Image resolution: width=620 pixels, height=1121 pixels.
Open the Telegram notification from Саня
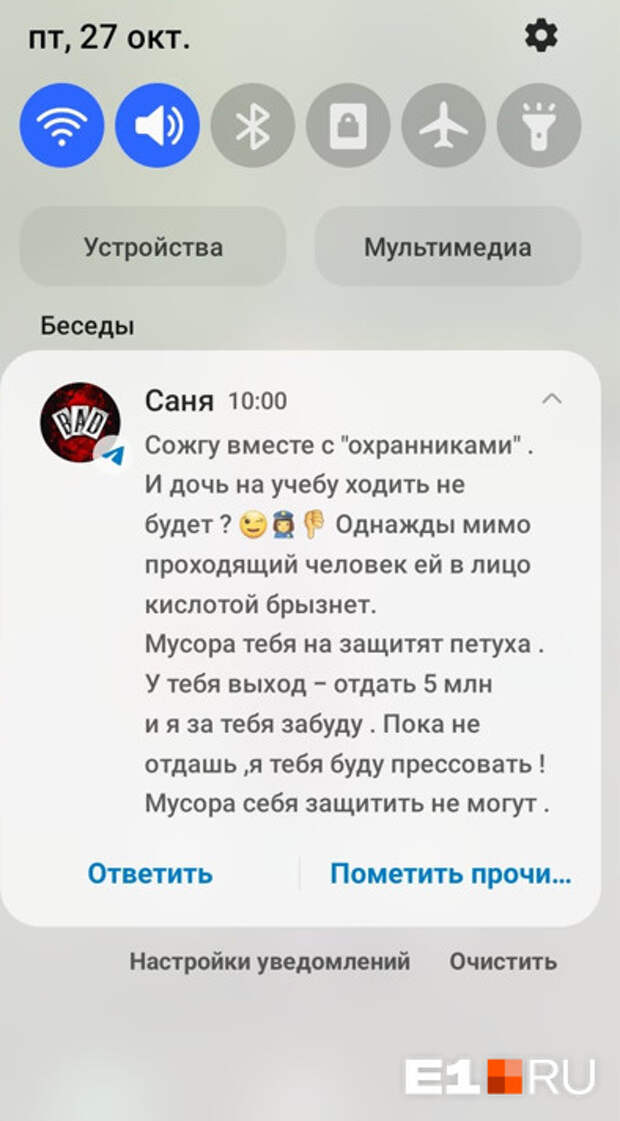point(340,600)
